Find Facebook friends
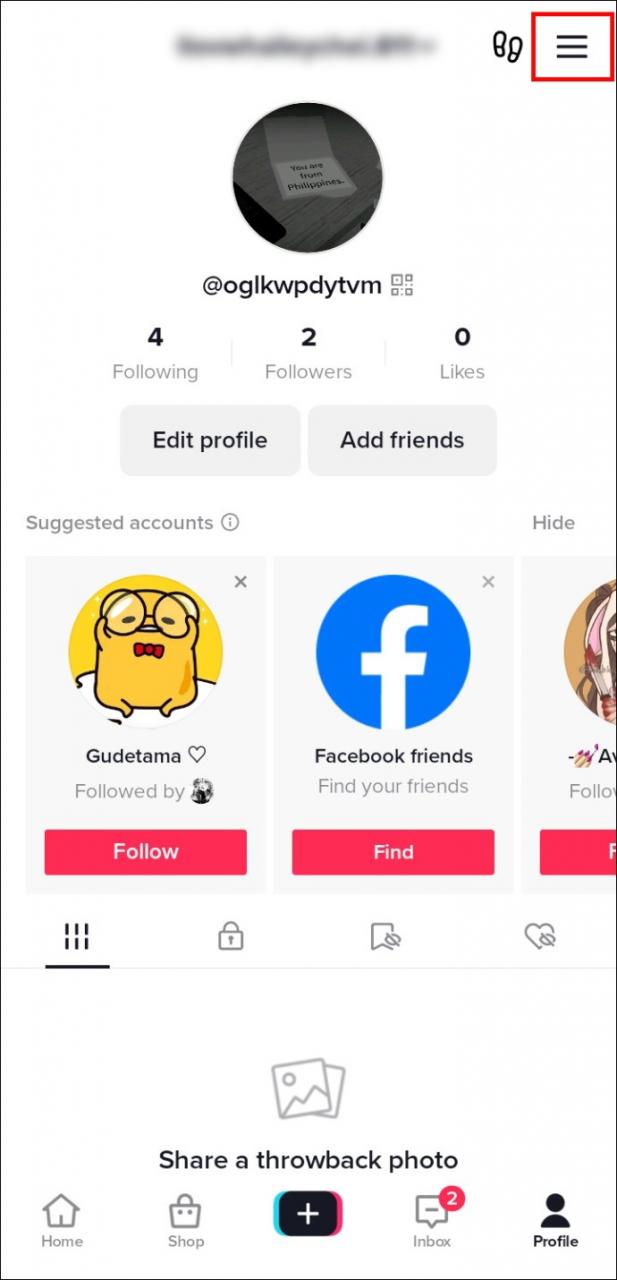This screenshot has width=617, height=1280. pos(393,852)
